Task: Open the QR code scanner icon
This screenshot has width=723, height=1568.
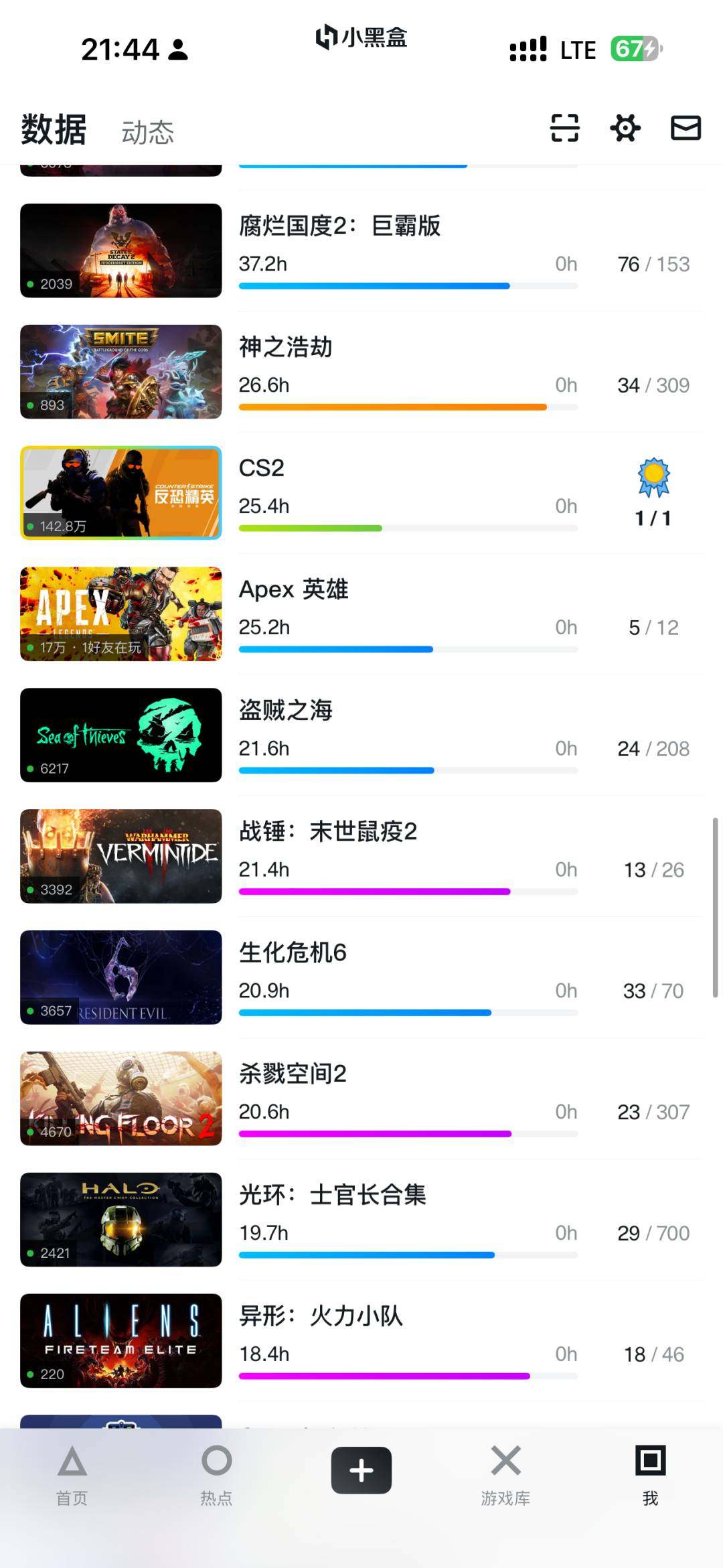Action: [564, 129]
